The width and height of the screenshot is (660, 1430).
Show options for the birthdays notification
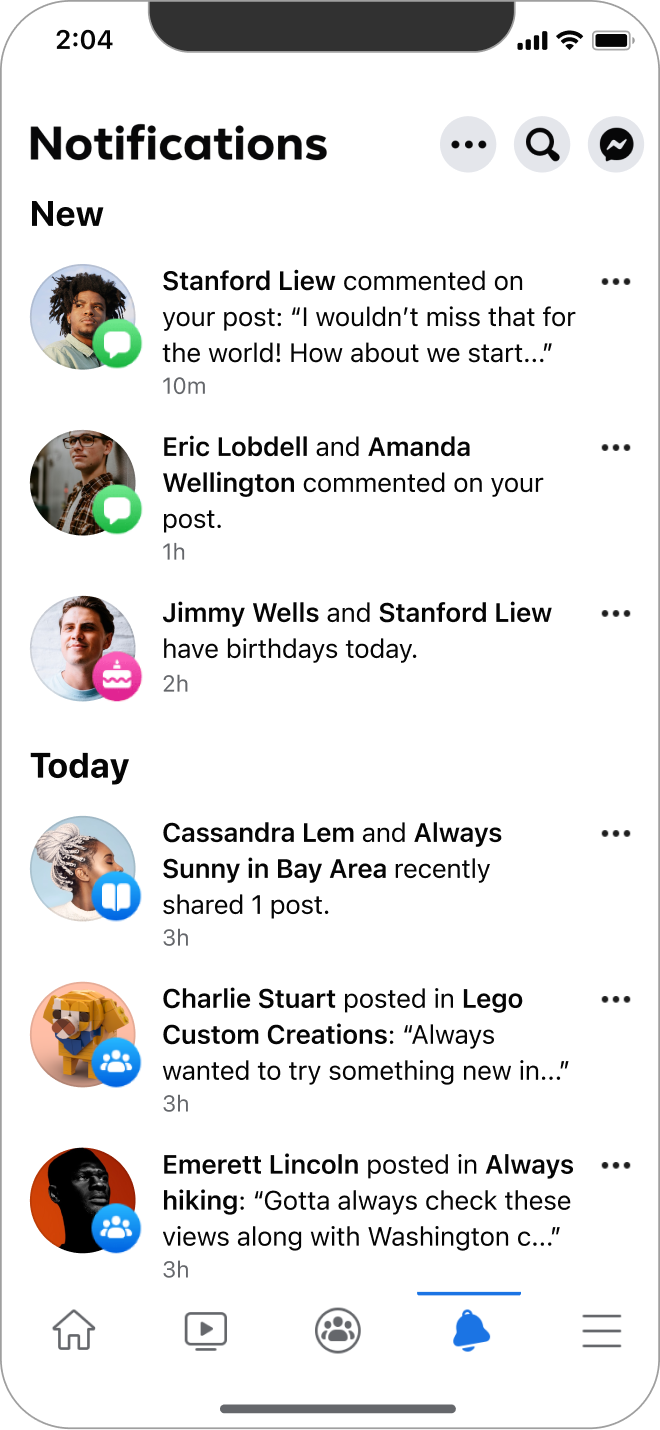tap(616, 614)
